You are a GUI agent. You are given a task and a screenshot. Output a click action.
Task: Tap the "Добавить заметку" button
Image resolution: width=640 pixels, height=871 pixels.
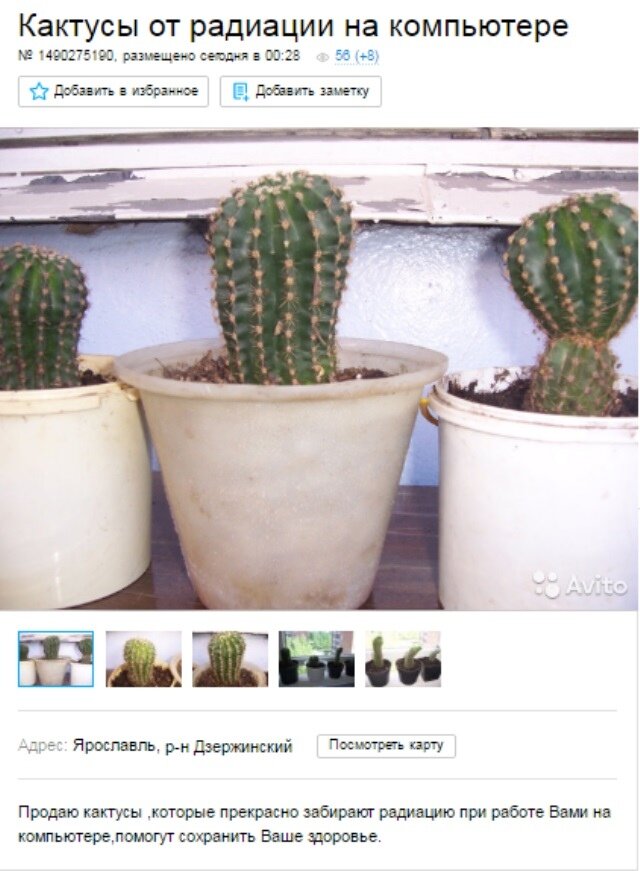coord(300,92)
